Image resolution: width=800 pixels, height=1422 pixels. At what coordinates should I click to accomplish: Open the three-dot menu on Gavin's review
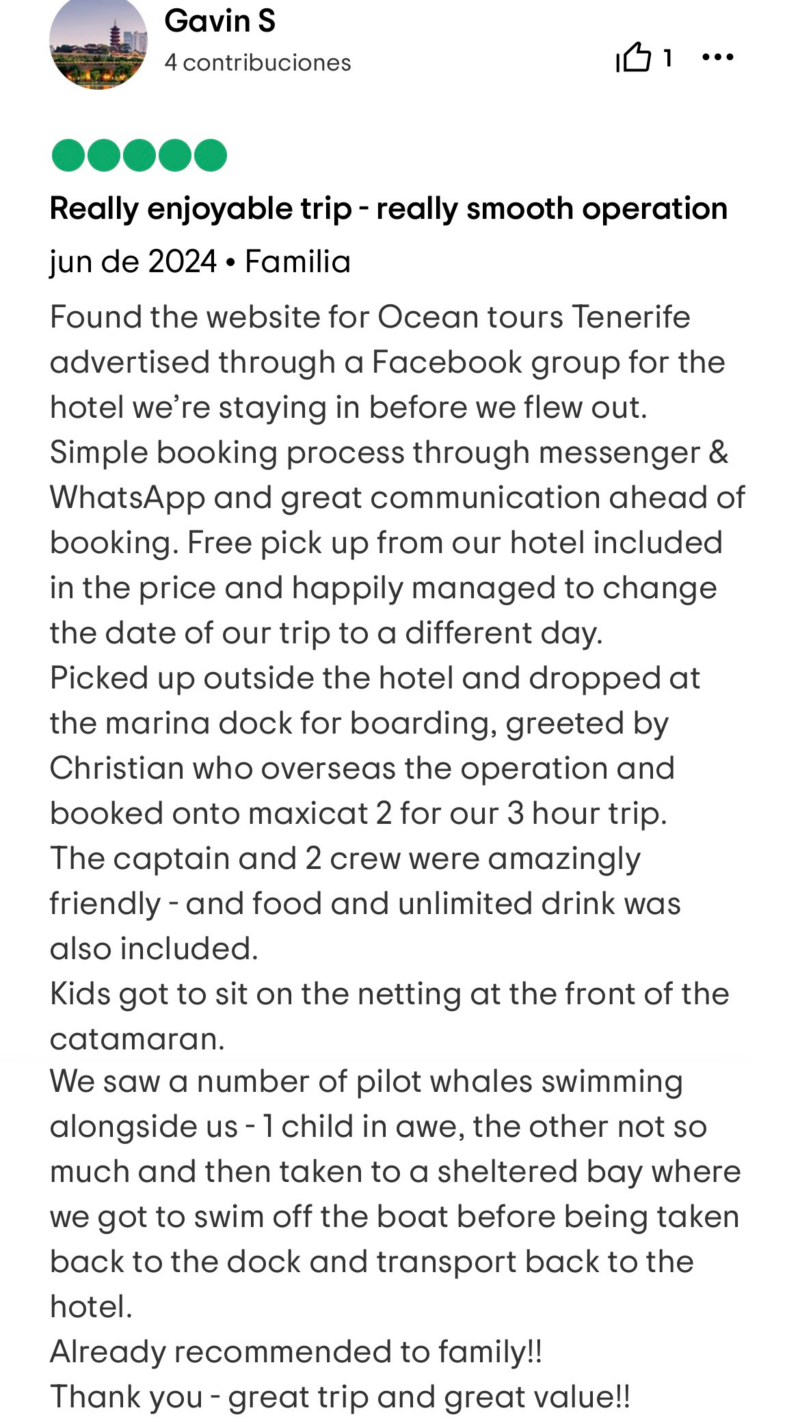(x=718, y=58)
